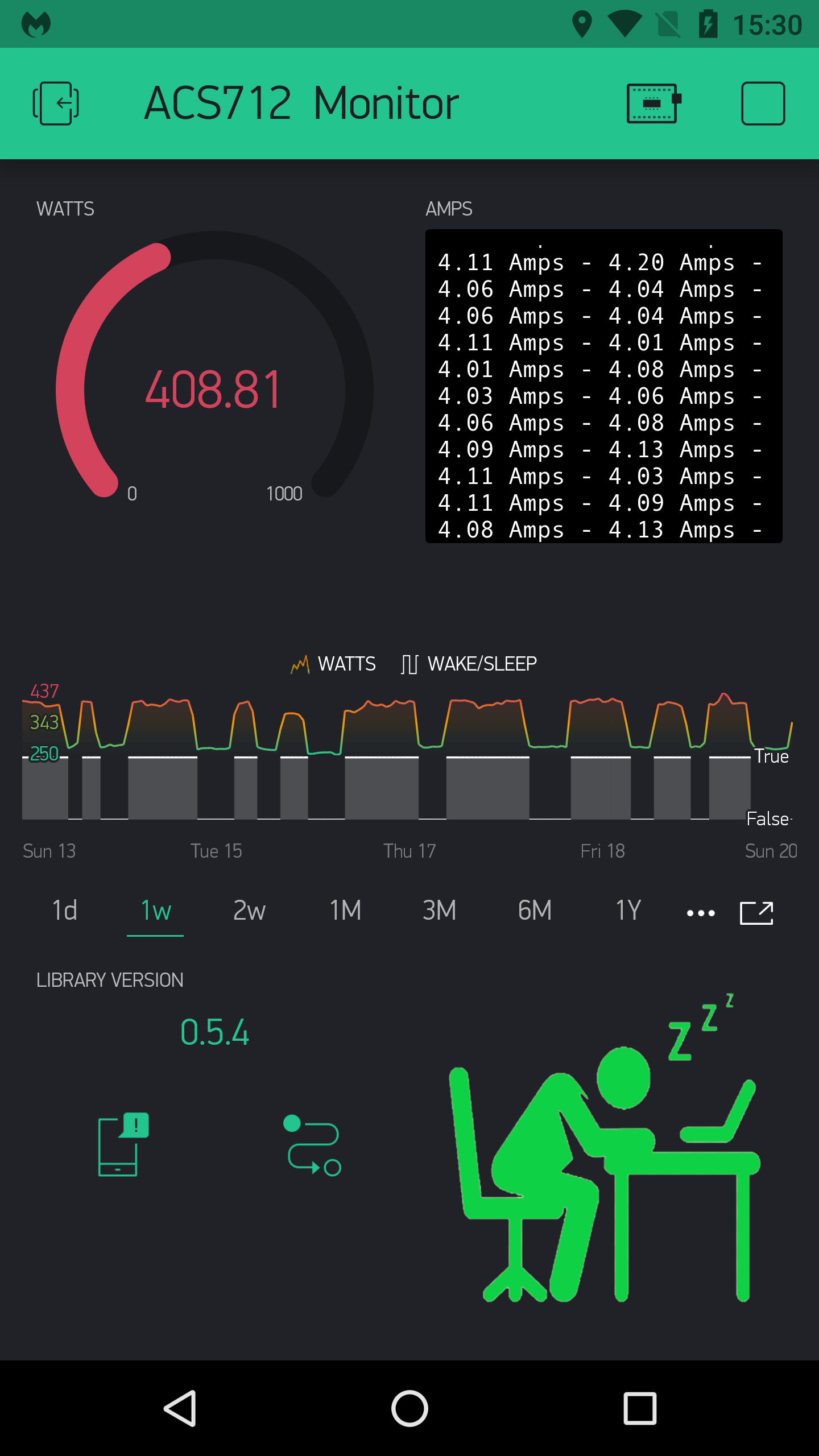This screenshot has height=1456, width=819.
Task: Switch chart to the 2w range
Action: (x=249, y=911)
